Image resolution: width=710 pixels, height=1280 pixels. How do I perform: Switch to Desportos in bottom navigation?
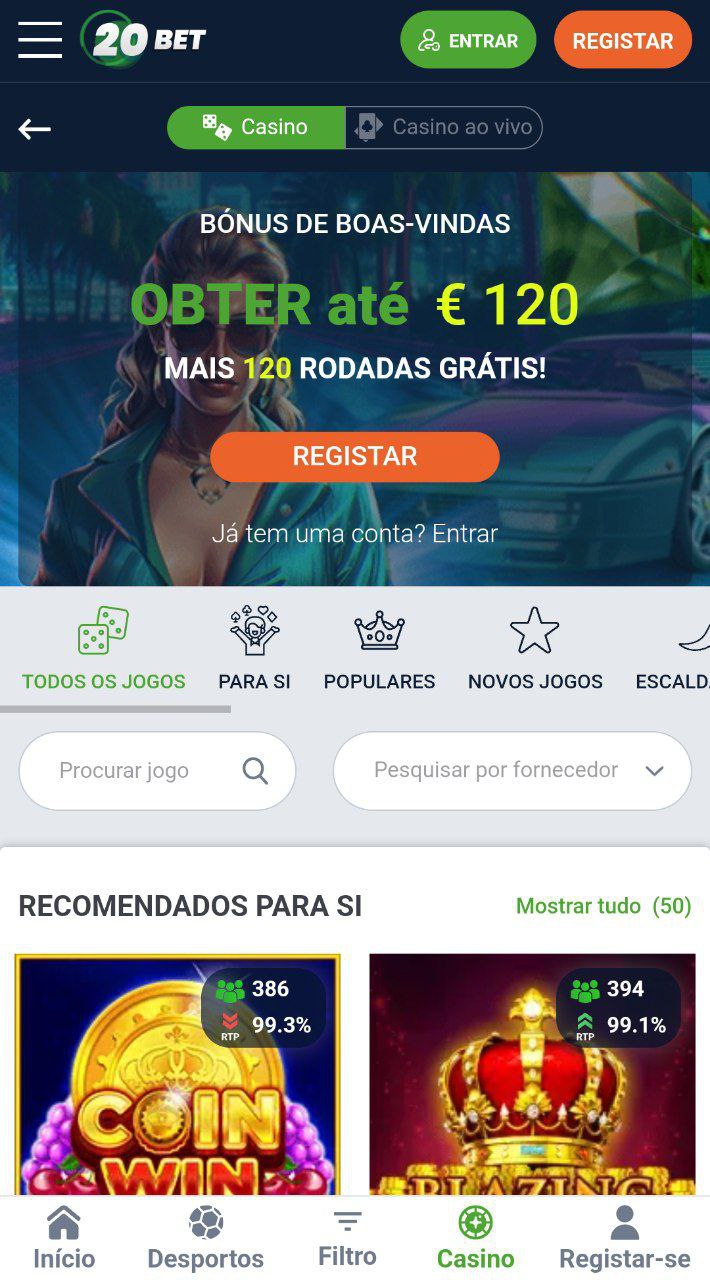tap(206, 1239)
